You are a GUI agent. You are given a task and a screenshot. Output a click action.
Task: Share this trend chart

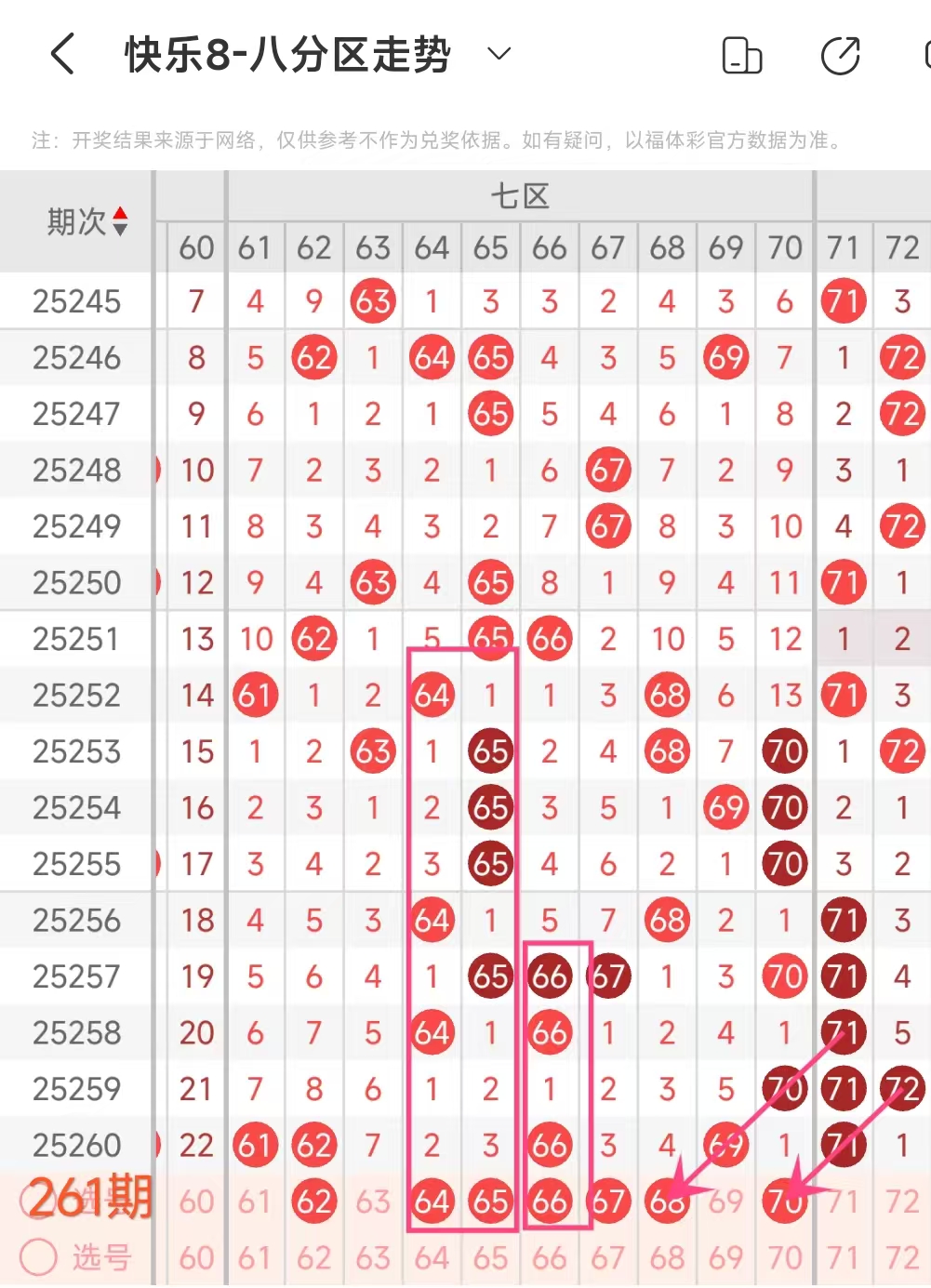[x=840, y=56]
